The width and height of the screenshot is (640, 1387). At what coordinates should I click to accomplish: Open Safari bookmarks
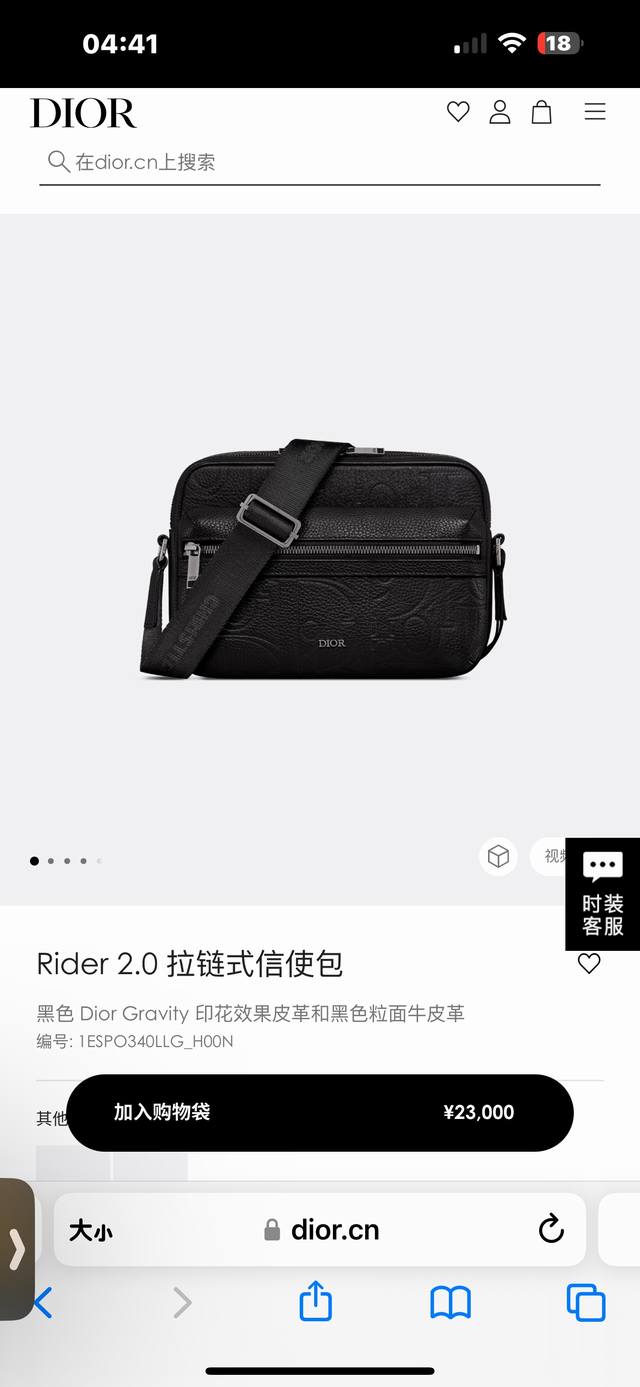(x=450, y=1302)
